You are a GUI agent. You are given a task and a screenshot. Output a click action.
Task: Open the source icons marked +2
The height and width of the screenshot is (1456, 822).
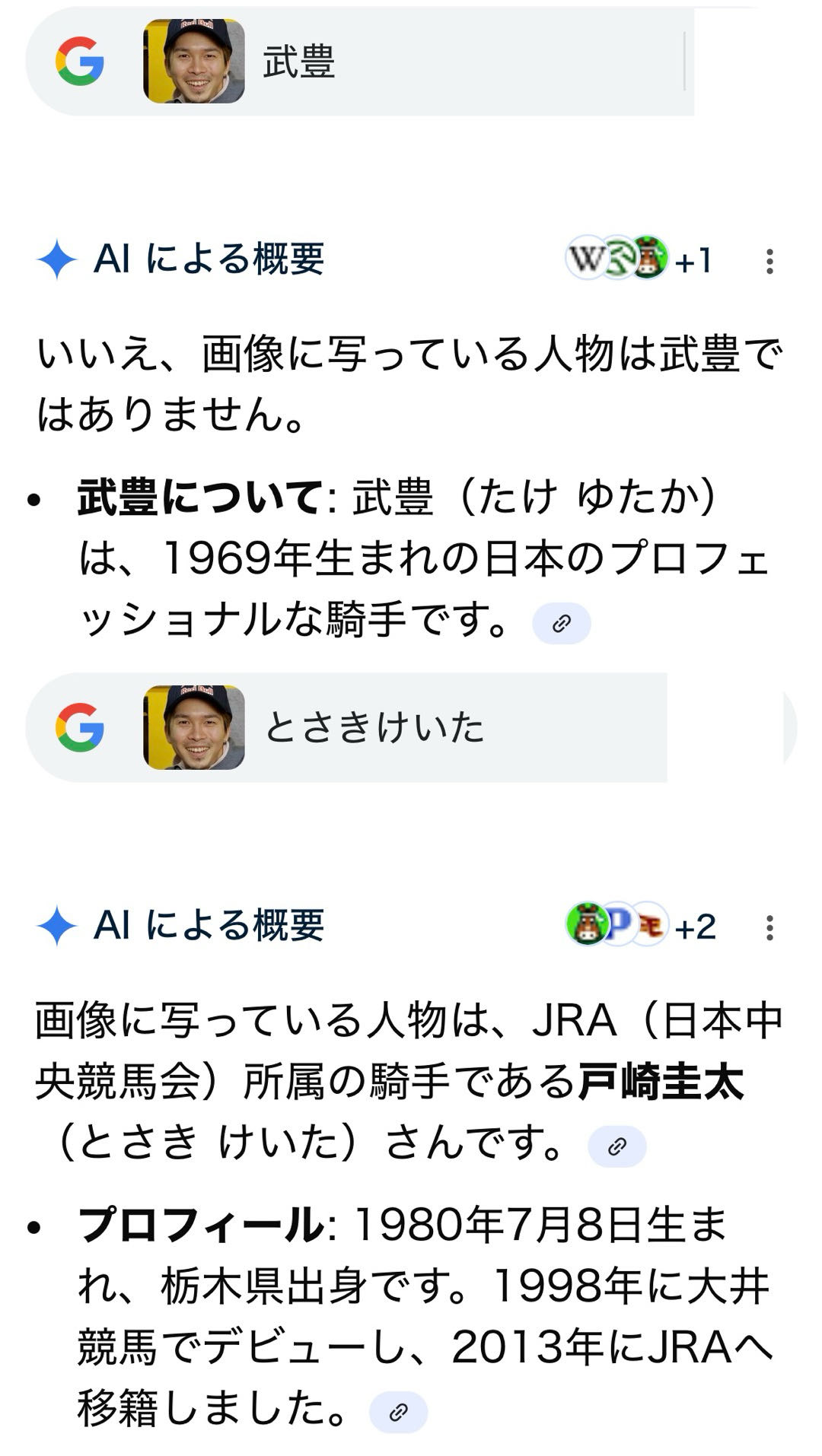click(x=639, y=925)
